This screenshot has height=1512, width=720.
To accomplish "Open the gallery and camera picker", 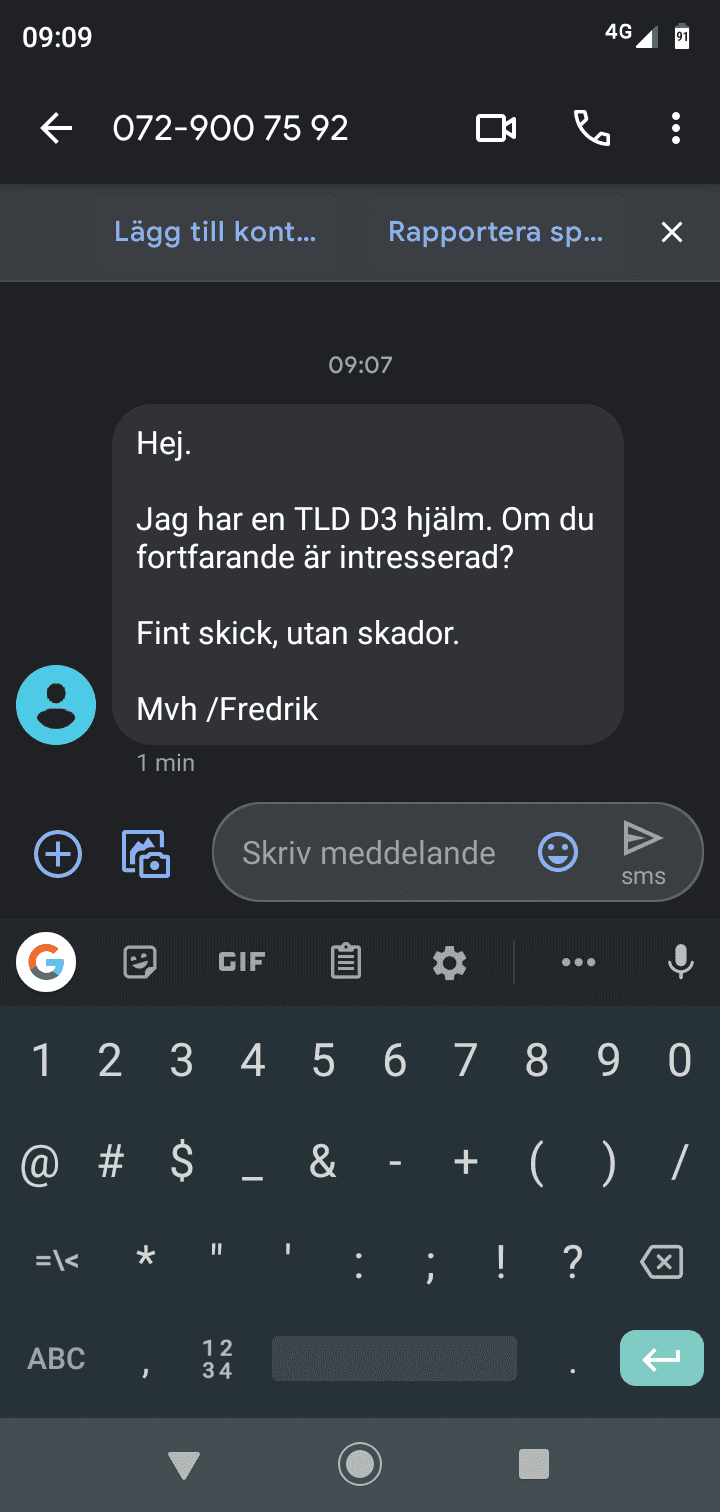I will (146, 853).
